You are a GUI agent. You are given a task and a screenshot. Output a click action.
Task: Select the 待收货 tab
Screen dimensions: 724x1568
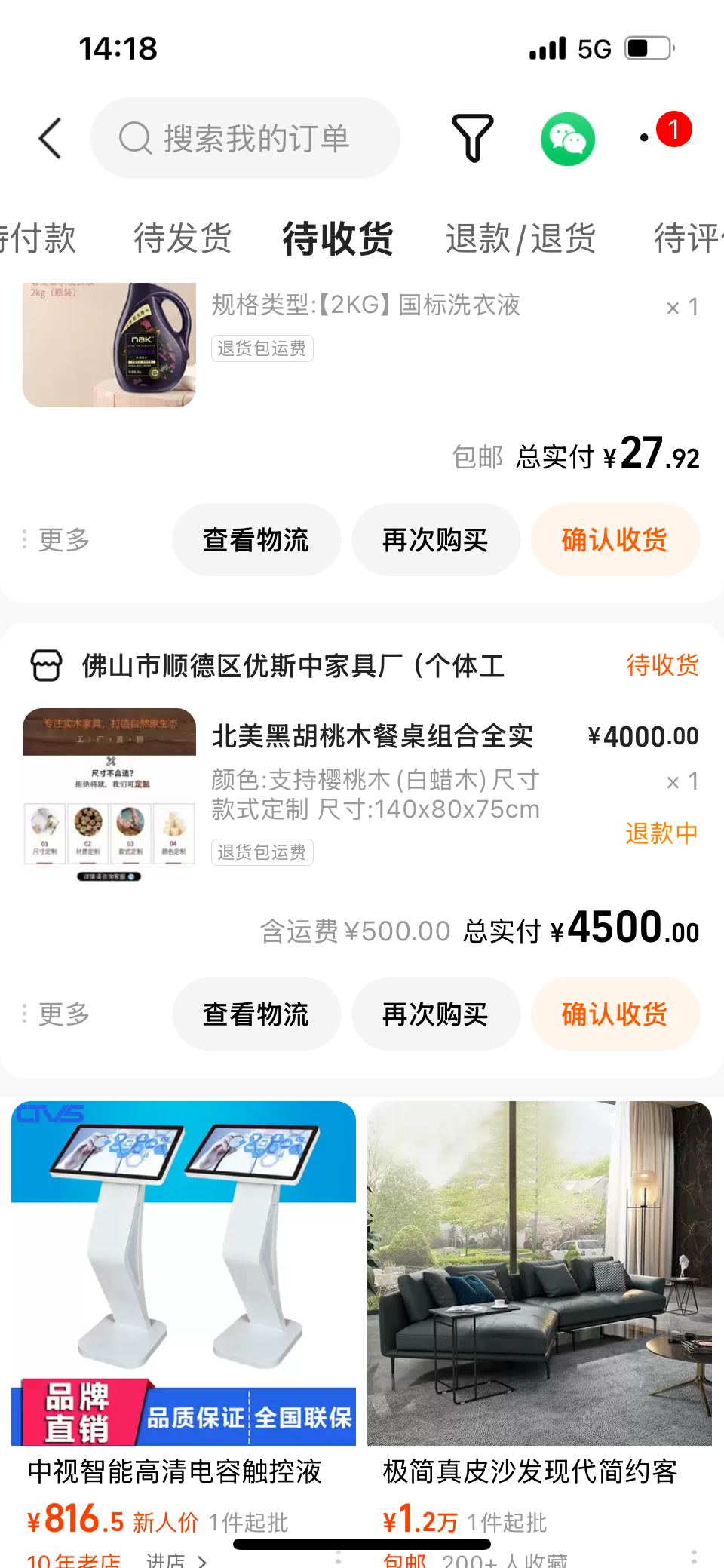tap(338, 238)
